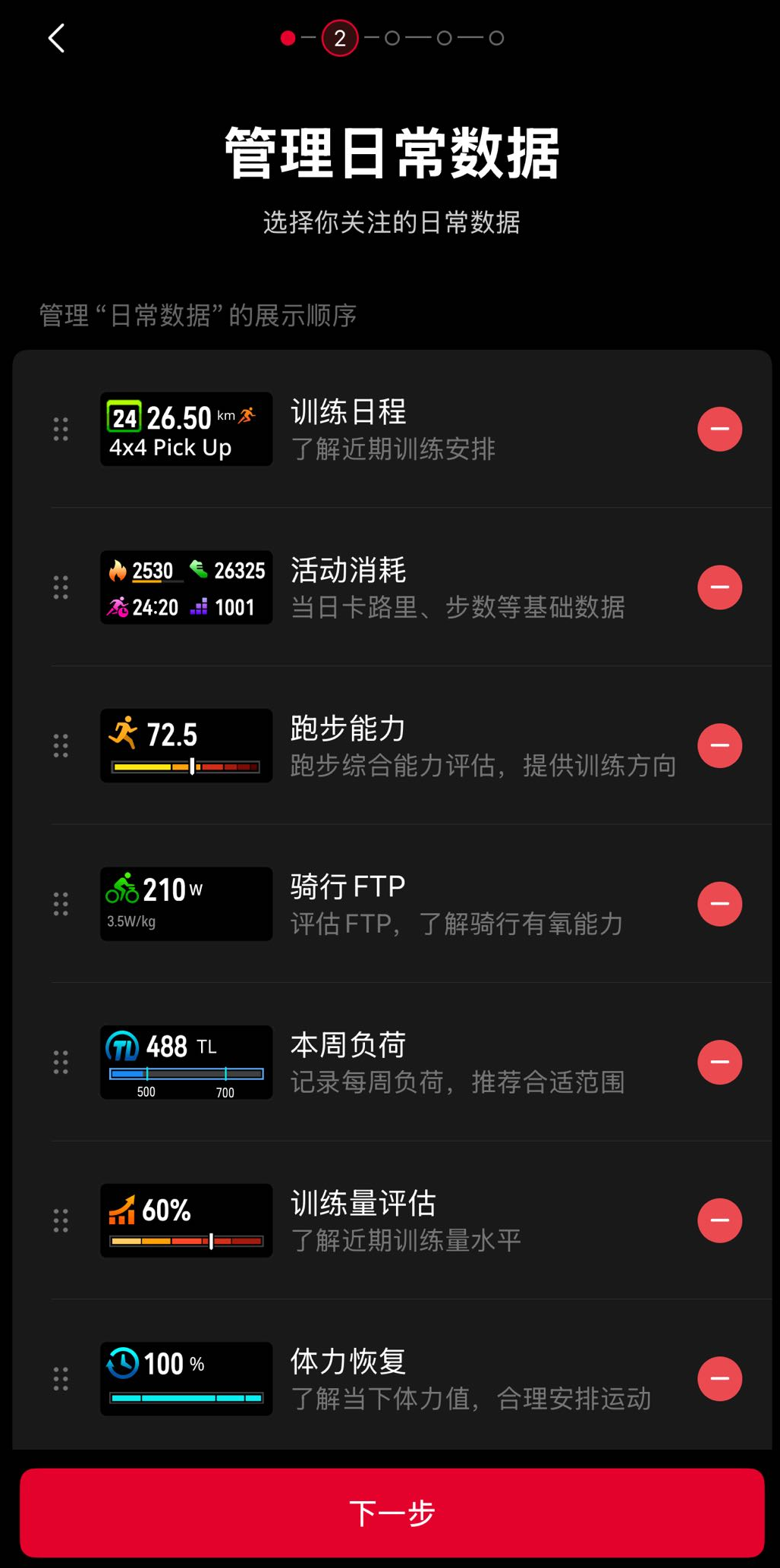Delete the 骑行 FTP entry
Image resolution: width=780 pixels, height=1568 pixels.
(719, 903)
